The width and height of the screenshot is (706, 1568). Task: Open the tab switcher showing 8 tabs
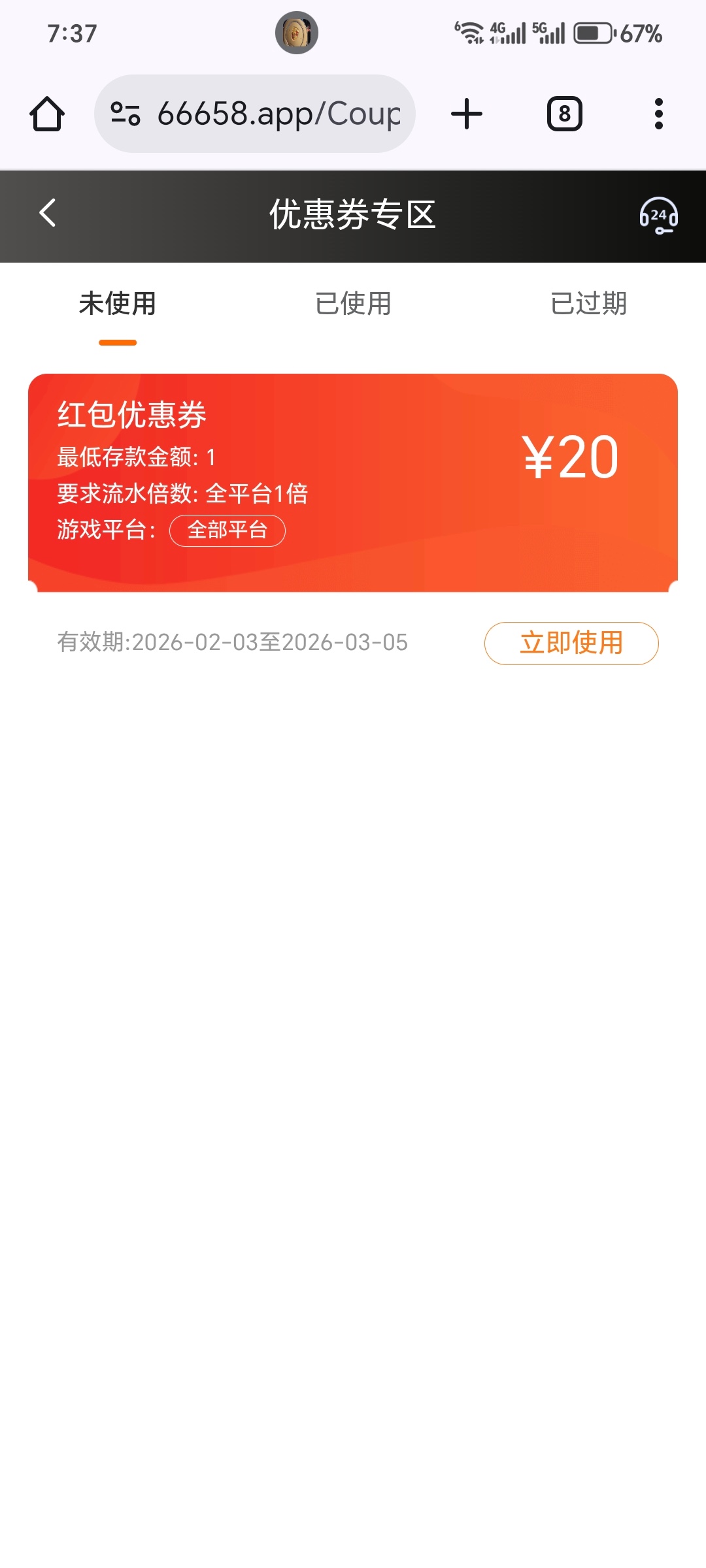click(564, 114)
